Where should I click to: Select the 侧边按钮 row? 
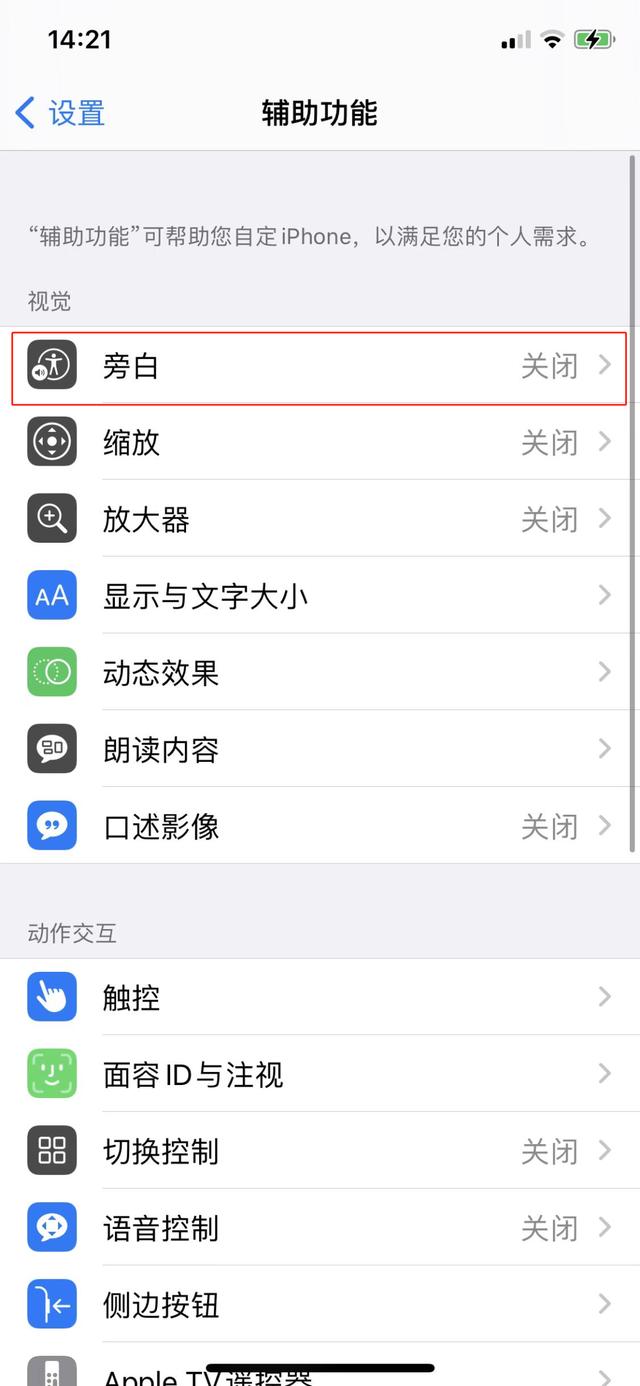[x=320, y=1305]
